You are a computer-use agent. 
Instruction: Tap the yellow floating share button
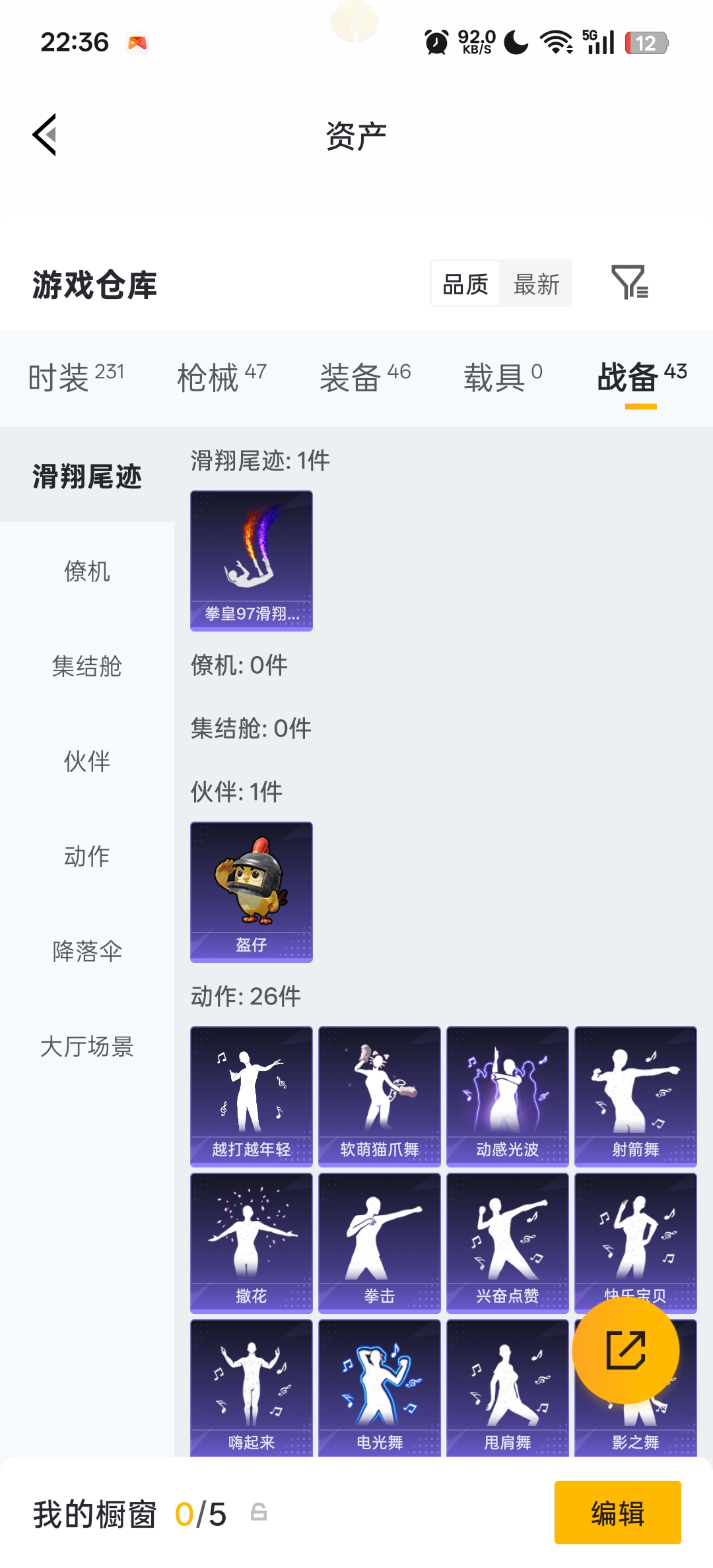tap(625, 1350)
